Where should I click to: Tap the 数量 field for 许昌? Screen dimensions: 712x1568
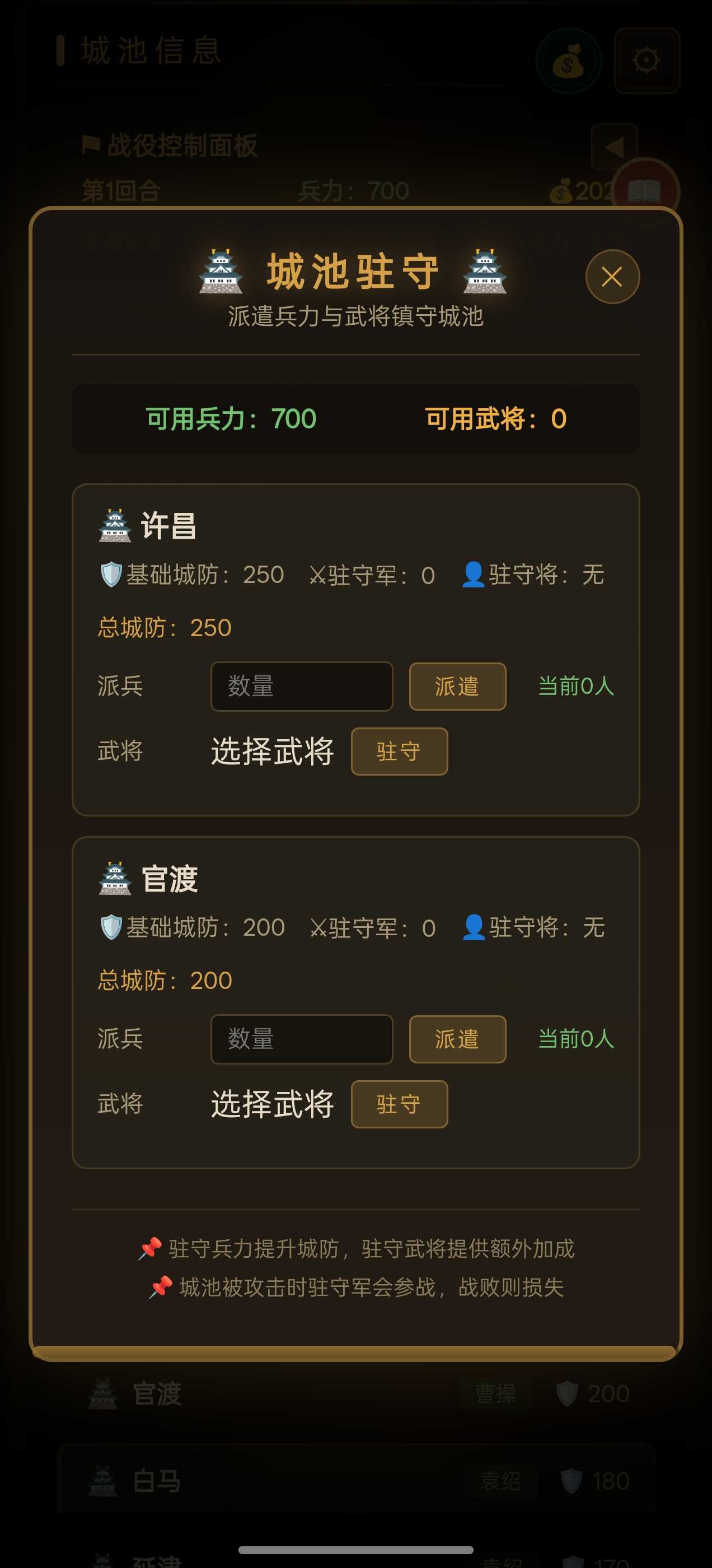(x=302, y=686)
